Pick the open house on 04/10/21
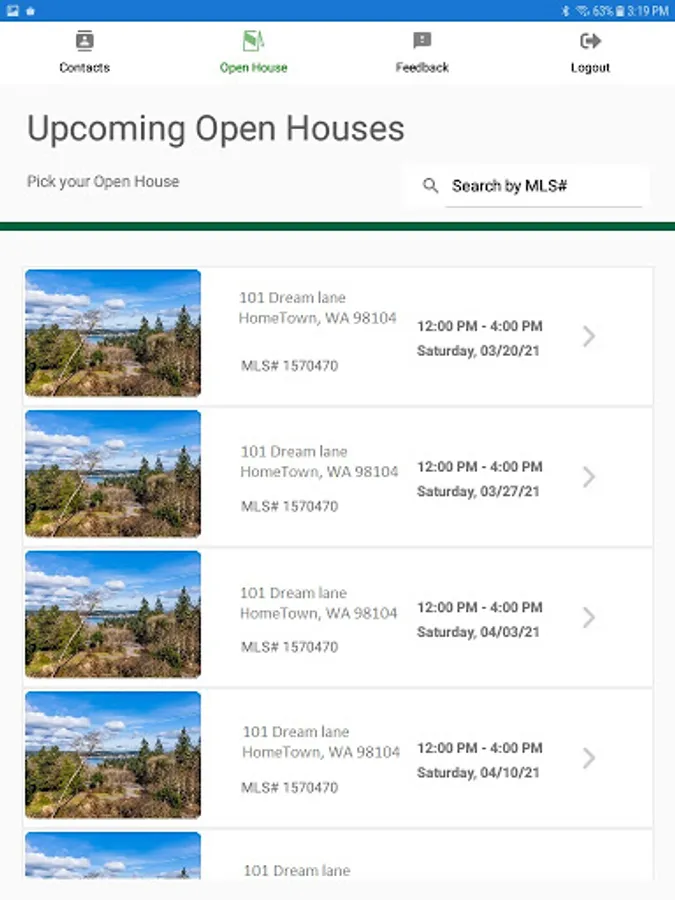675x900 pixels. pos(338,758)
